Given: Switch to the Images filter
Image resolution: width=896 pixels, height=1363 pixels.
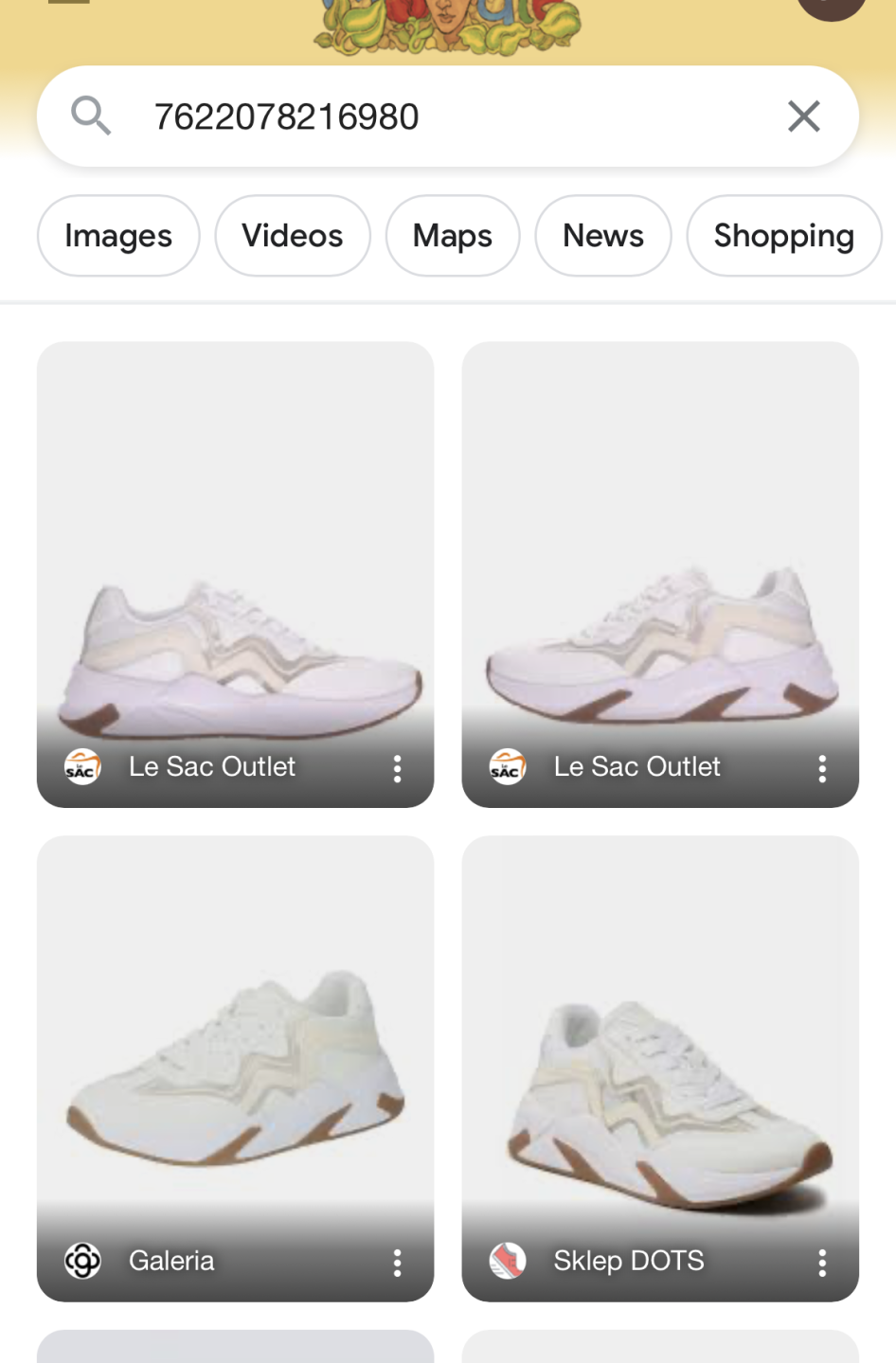Looking at the screenshot, I should [118, 236].
